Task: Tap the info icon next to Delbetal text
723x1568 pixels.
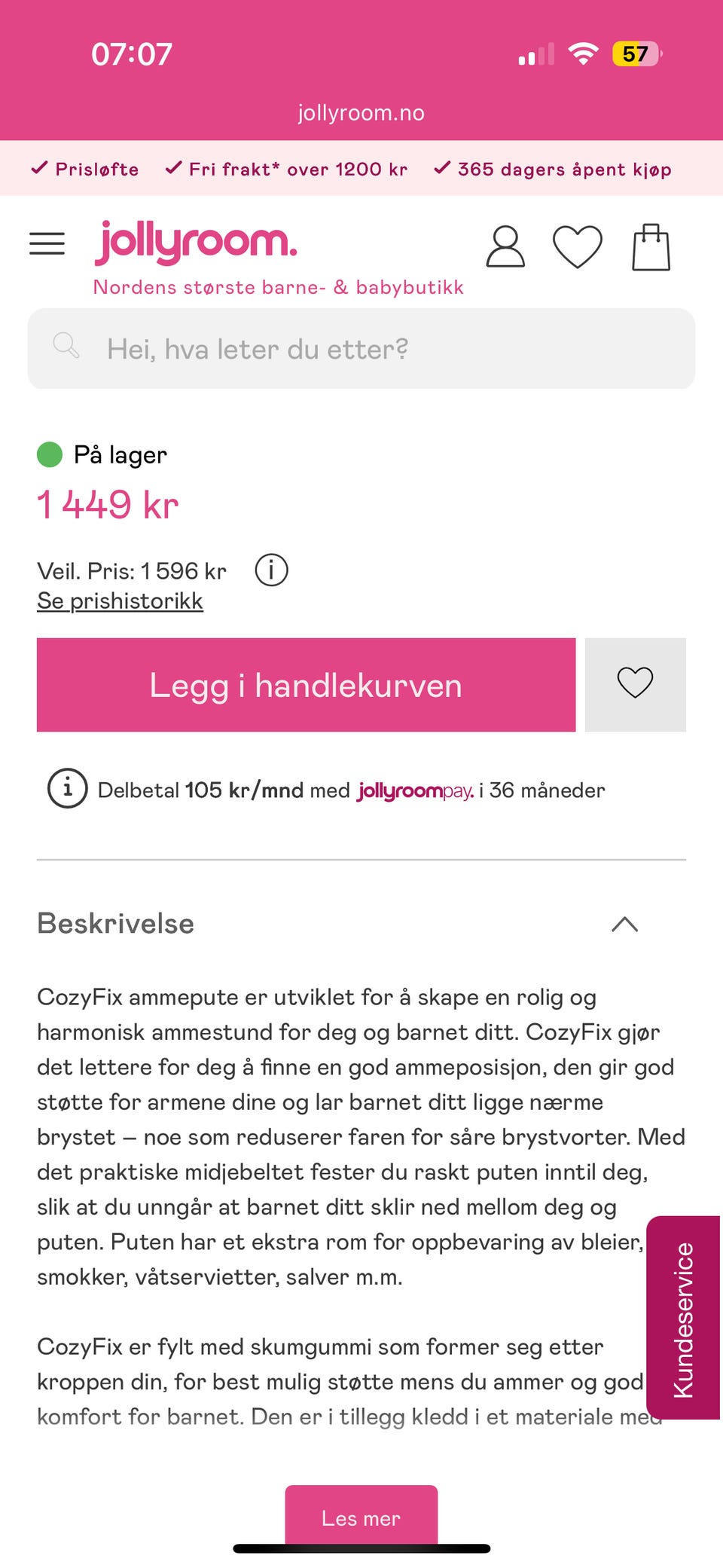Action: [x=67, y=790]
